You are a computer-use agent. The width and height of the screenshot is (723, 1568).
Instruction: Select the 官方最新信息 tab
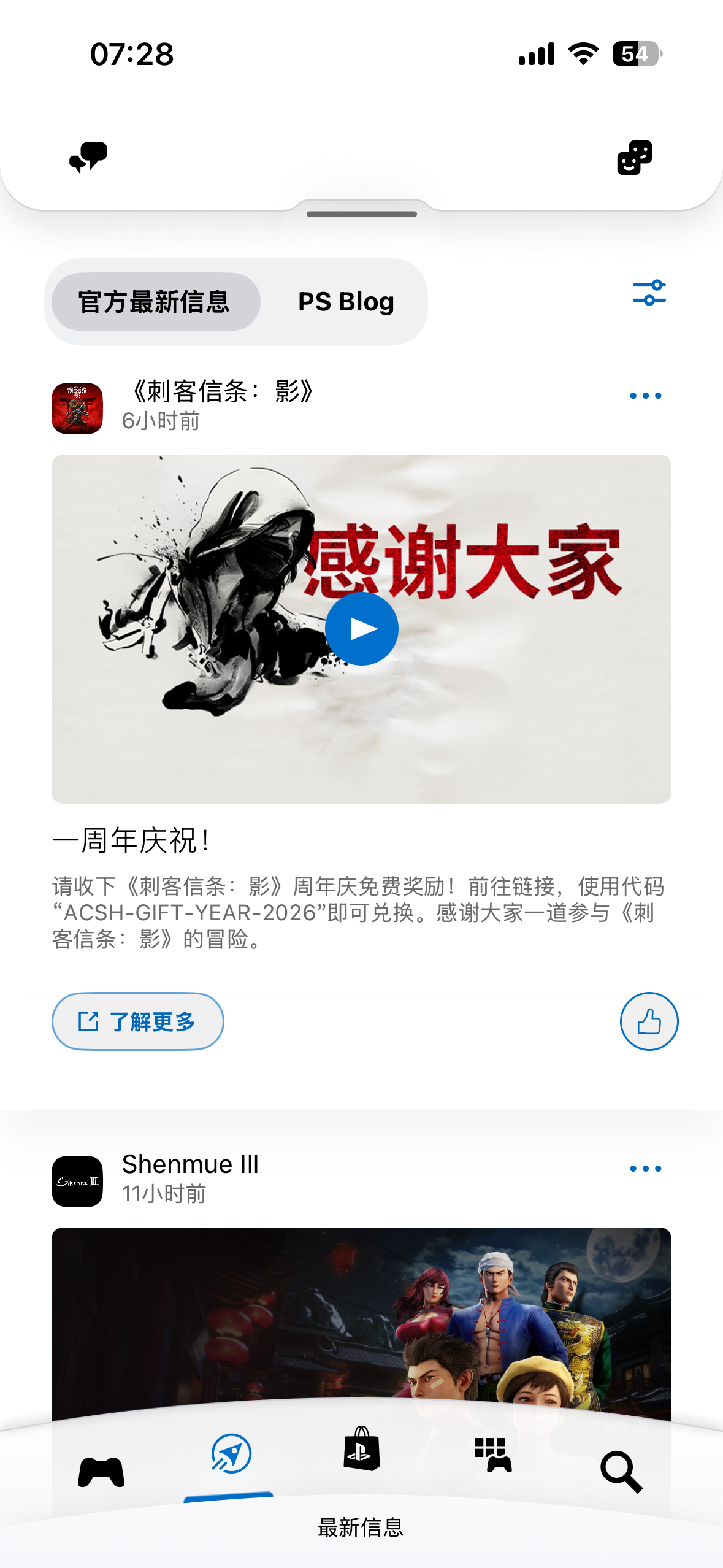[156, 302]
